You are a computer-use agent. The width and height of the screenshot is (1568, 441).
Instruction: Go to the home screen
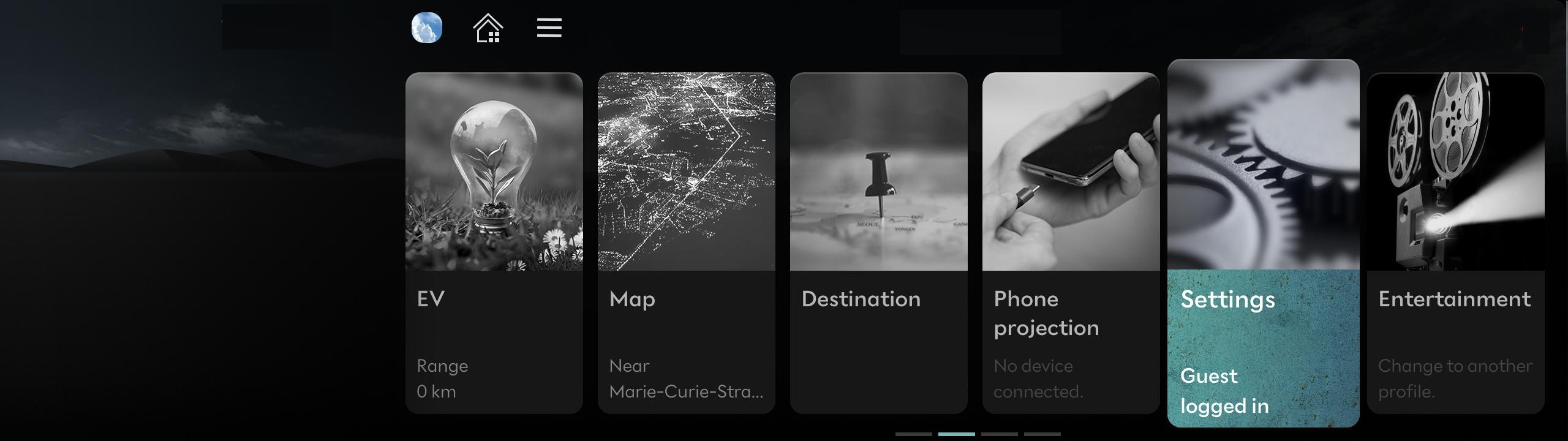tap(488, 29)
